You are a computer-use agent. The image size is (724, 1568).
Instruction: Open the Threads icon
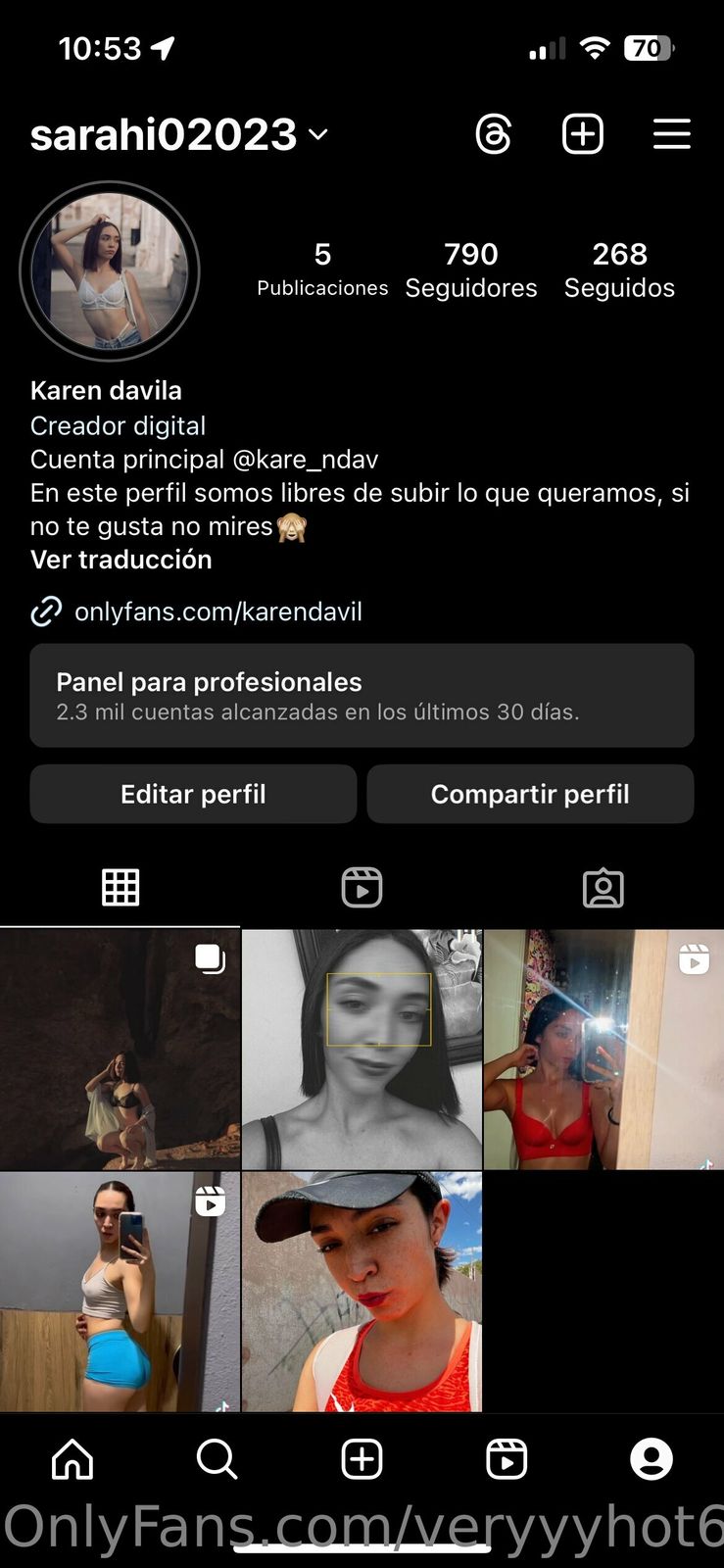pos(493,134)
